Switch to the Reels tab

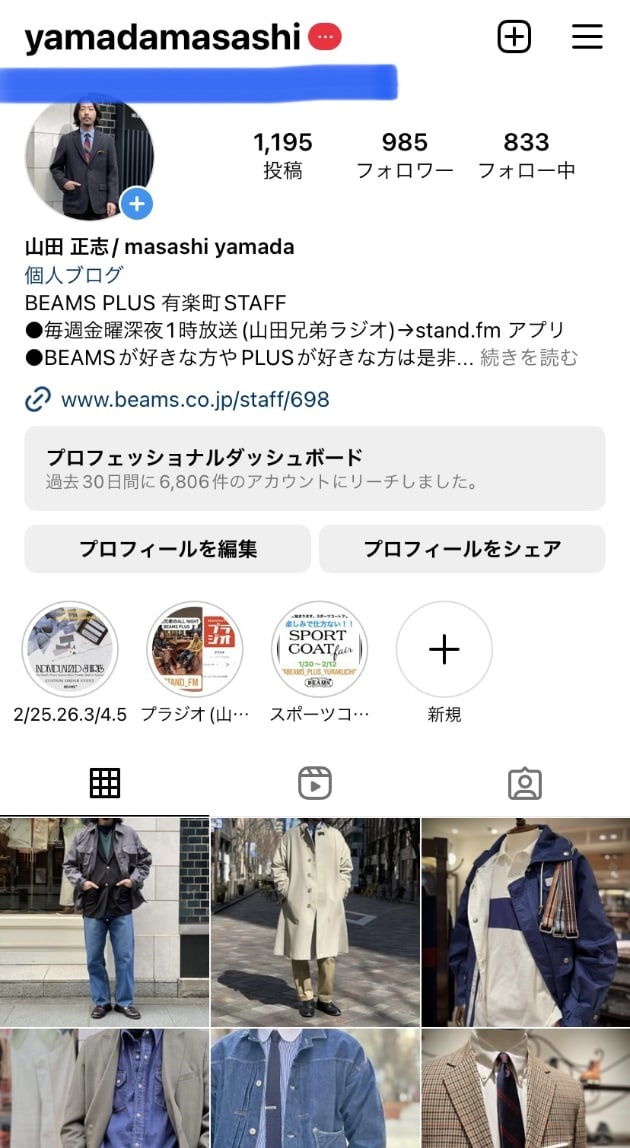click(x=315, y=783)
